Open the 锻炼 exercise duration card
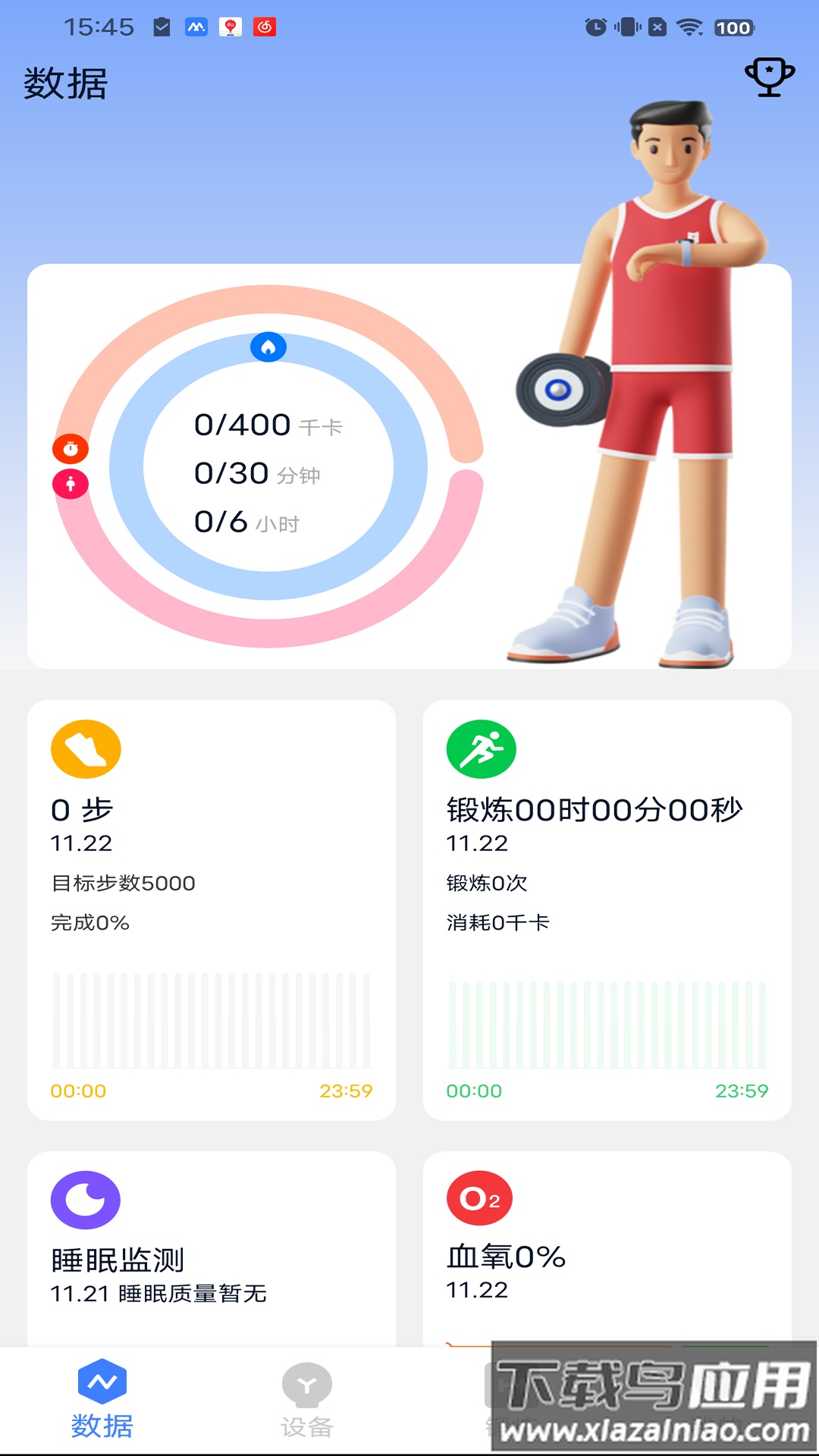This screenshot has width=819, height=1456. pyautogui.click(x=607, y=908)
